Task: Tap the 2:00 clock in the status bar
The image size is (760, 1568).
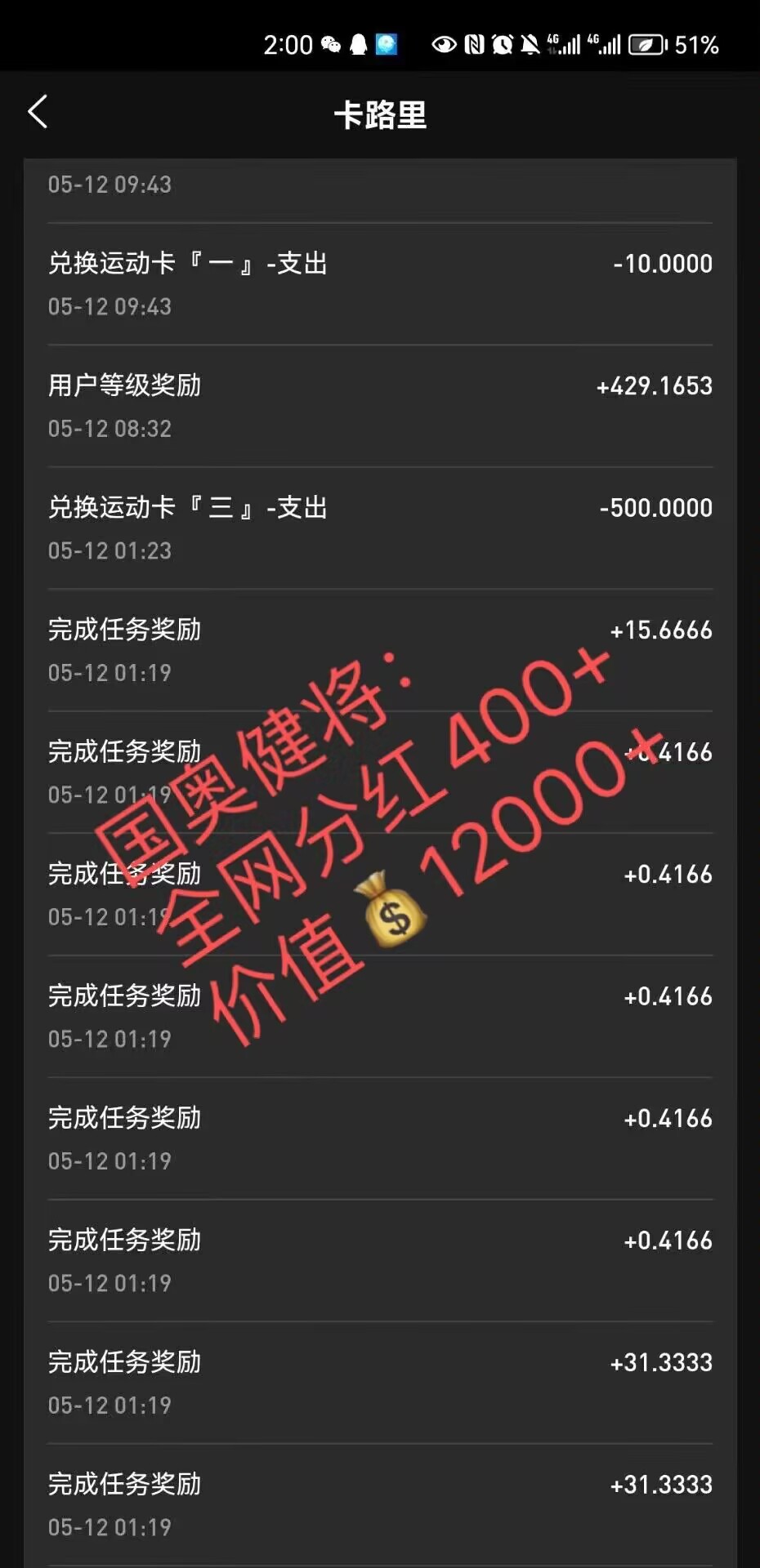Action: coord(291,42)
